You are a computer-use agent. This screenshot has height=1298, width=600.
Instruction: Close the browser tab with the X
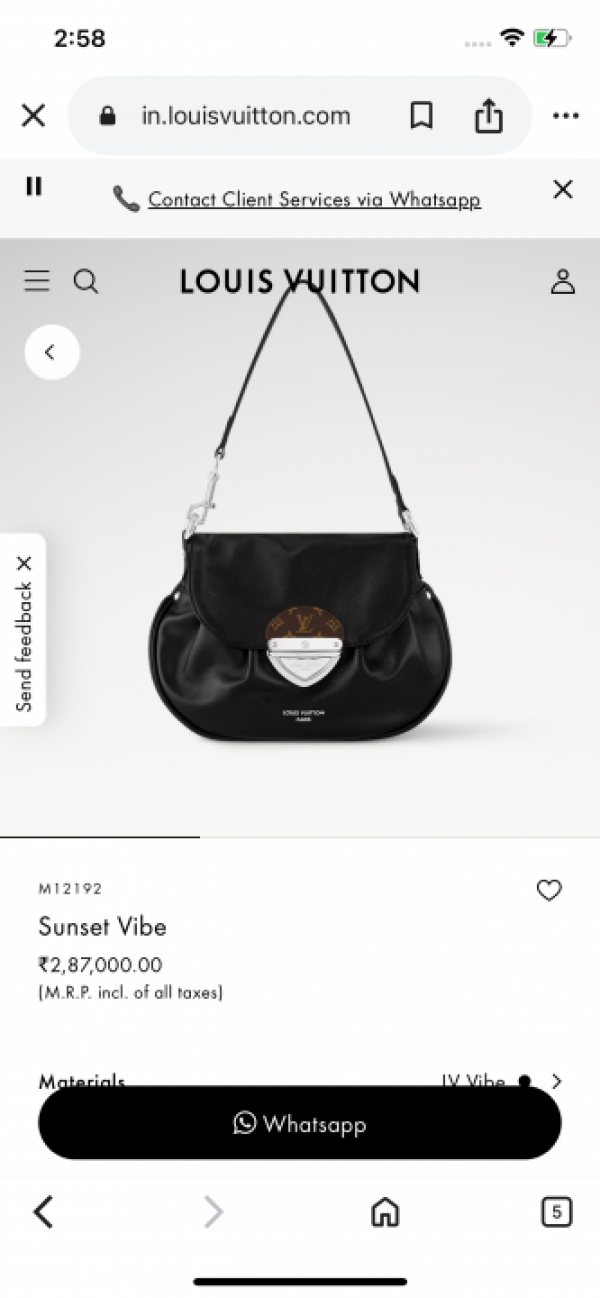pyautogui.click(x=33, y=116)
